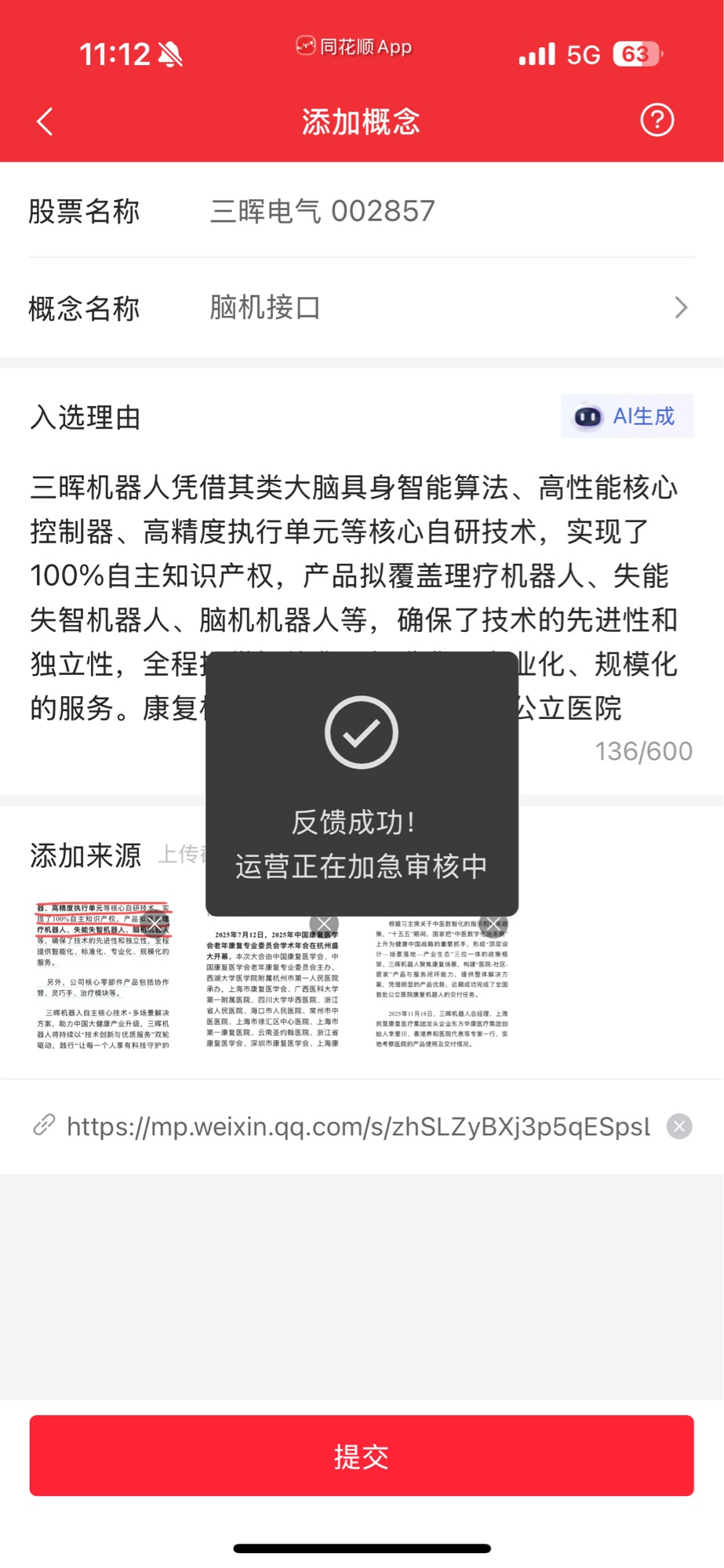This screenshot has width=724, height=1568.
Task: Open the help question mark icon
Action: pyautogui.click(x=657, y=120)
